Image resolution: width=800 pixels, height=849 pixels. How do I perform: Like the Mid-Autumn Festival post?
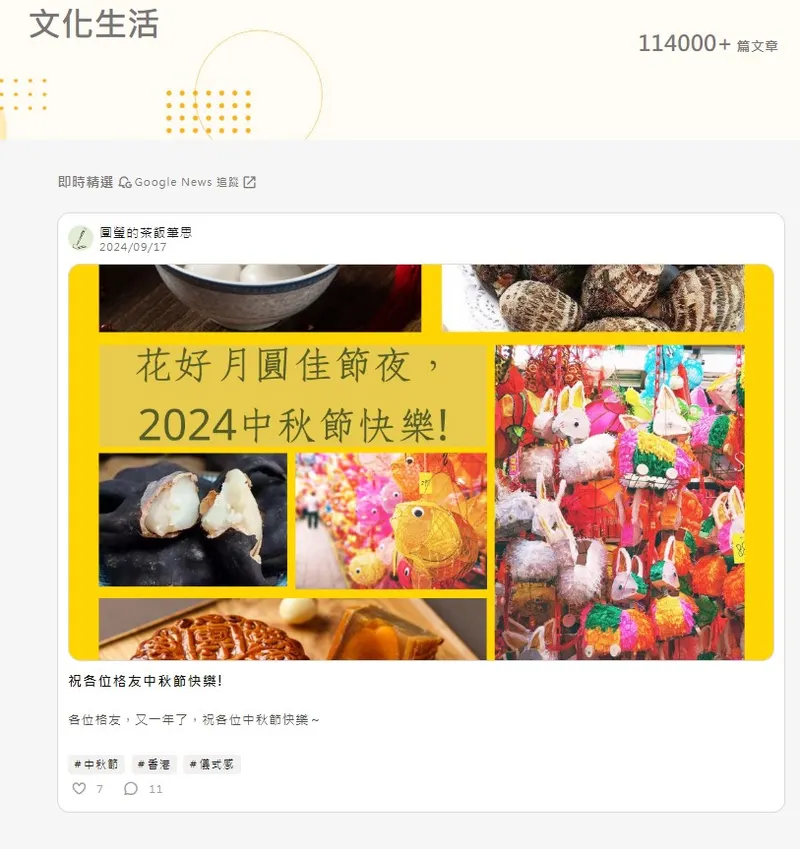(x=80, y=789)
